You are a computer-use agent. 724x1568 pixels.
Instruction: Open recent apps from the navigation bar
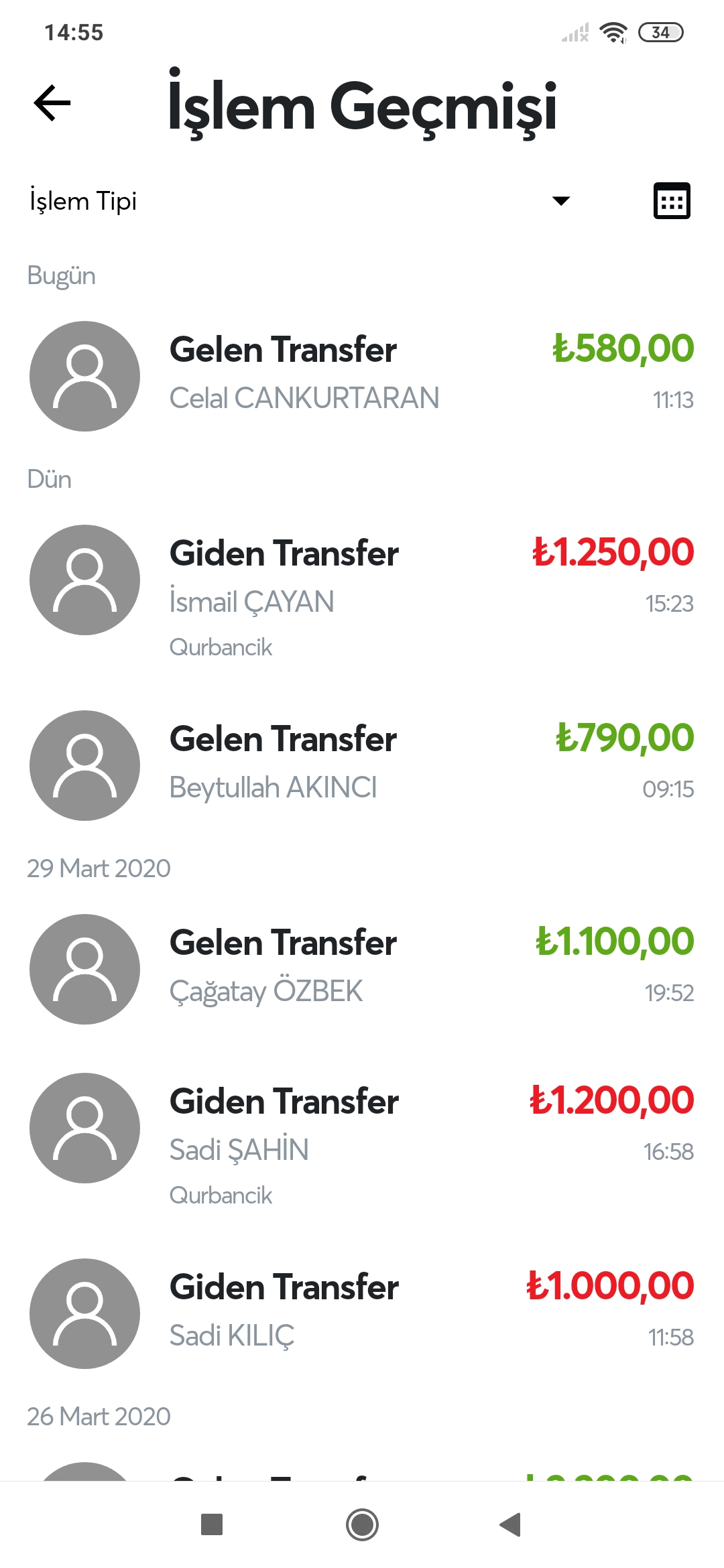pos(212,1524)
